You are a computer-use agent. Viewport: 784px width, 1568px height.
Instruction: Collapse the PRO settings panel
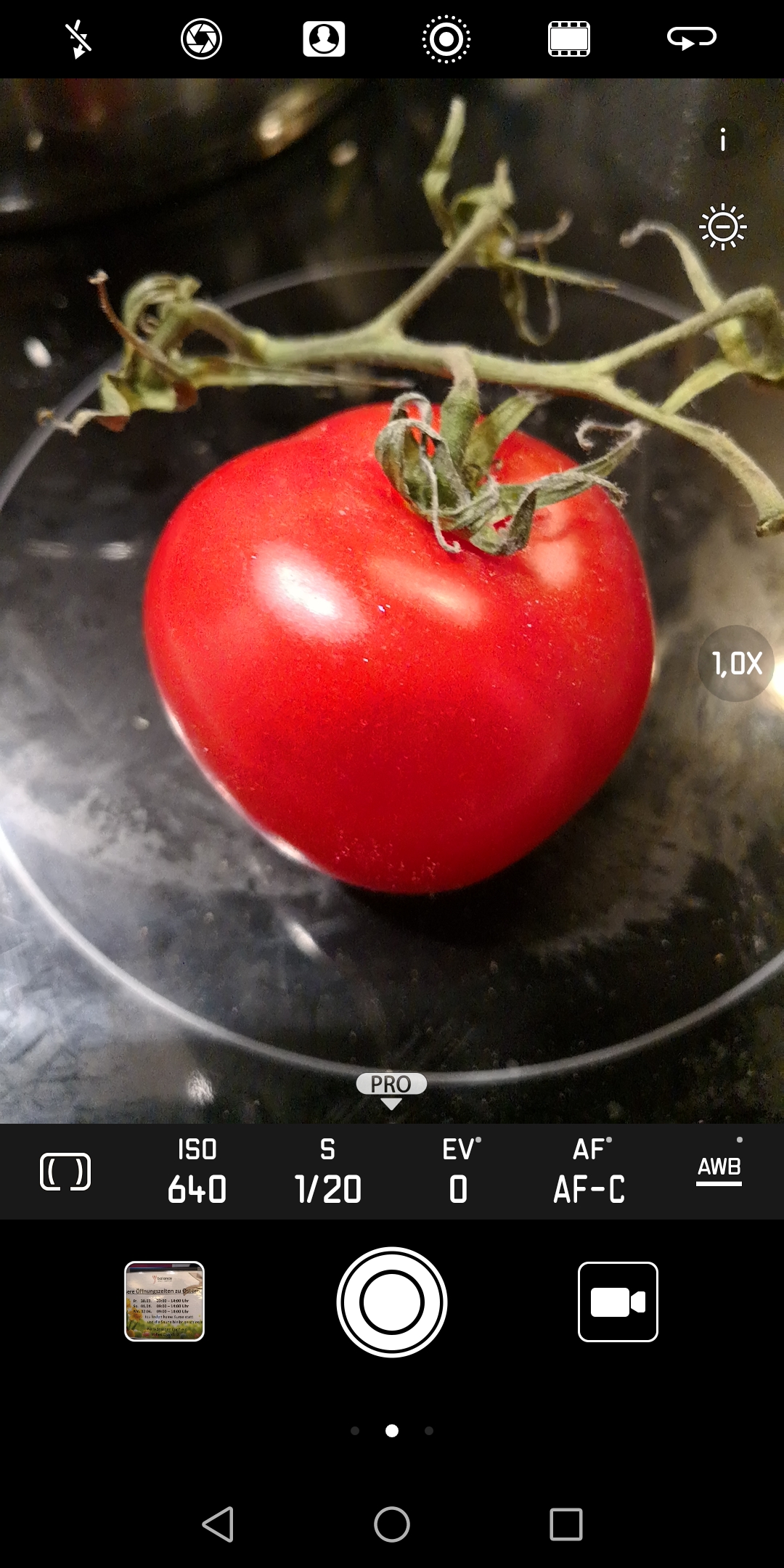[x=391, y=1090]
